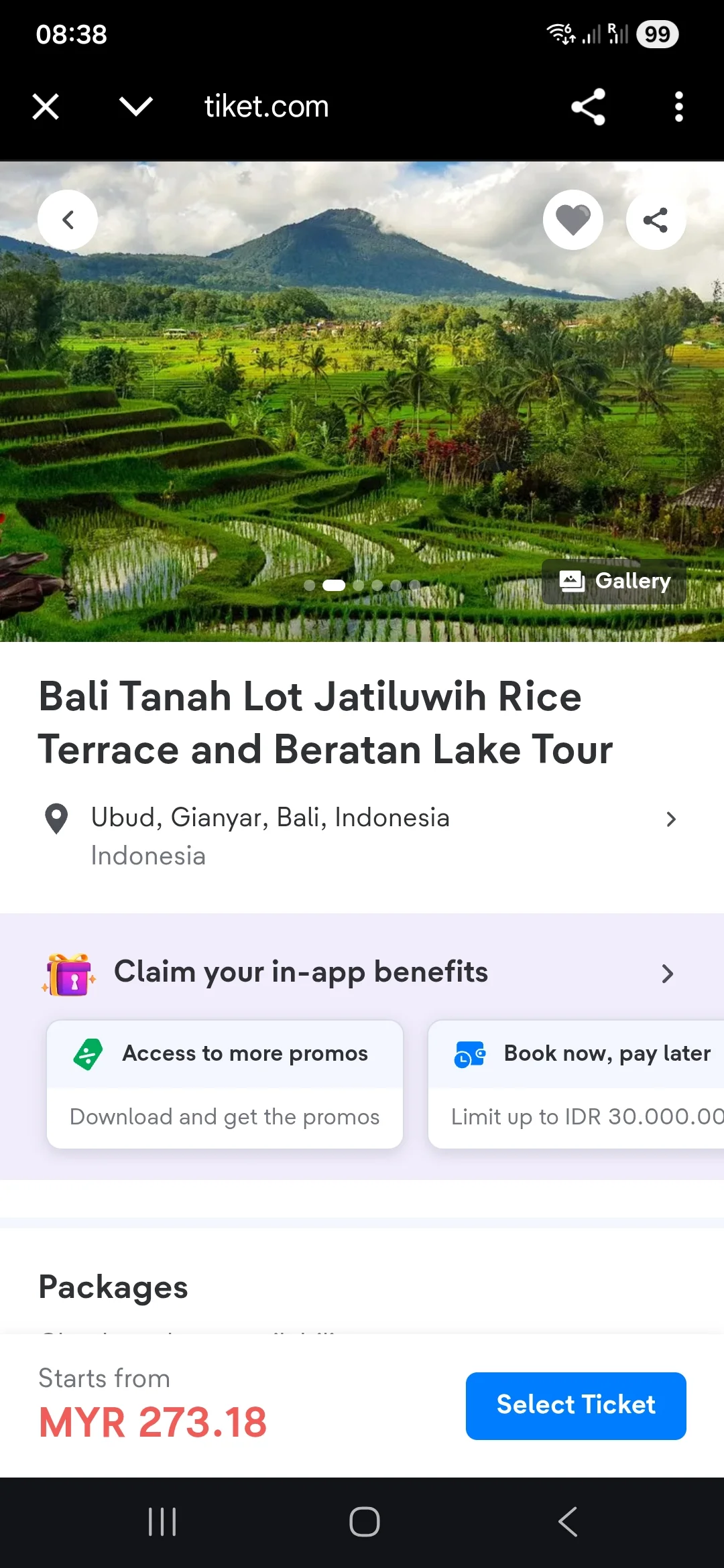Tap the Select Ticket button

coord(575,1405)
